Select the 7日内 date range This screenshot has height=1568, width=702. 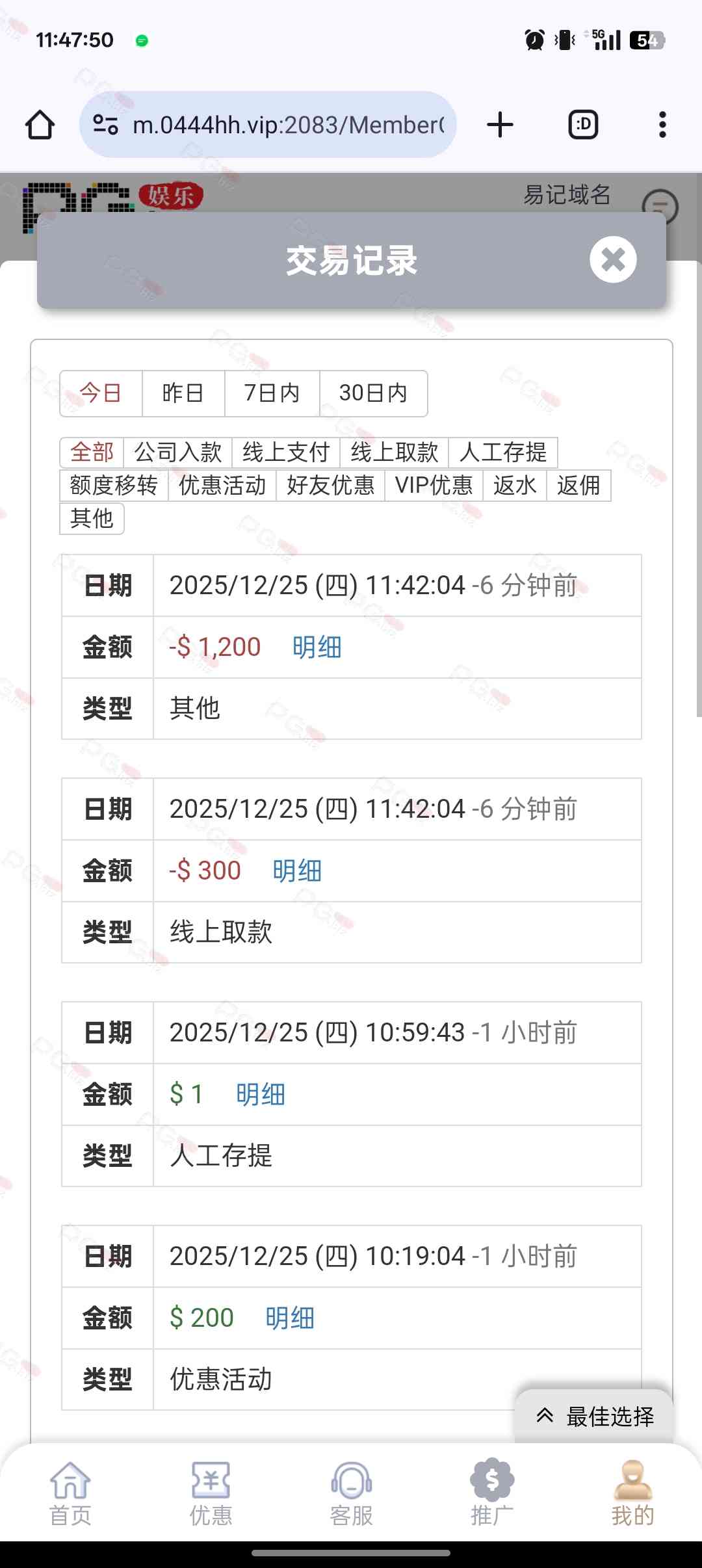pos(272,393)
